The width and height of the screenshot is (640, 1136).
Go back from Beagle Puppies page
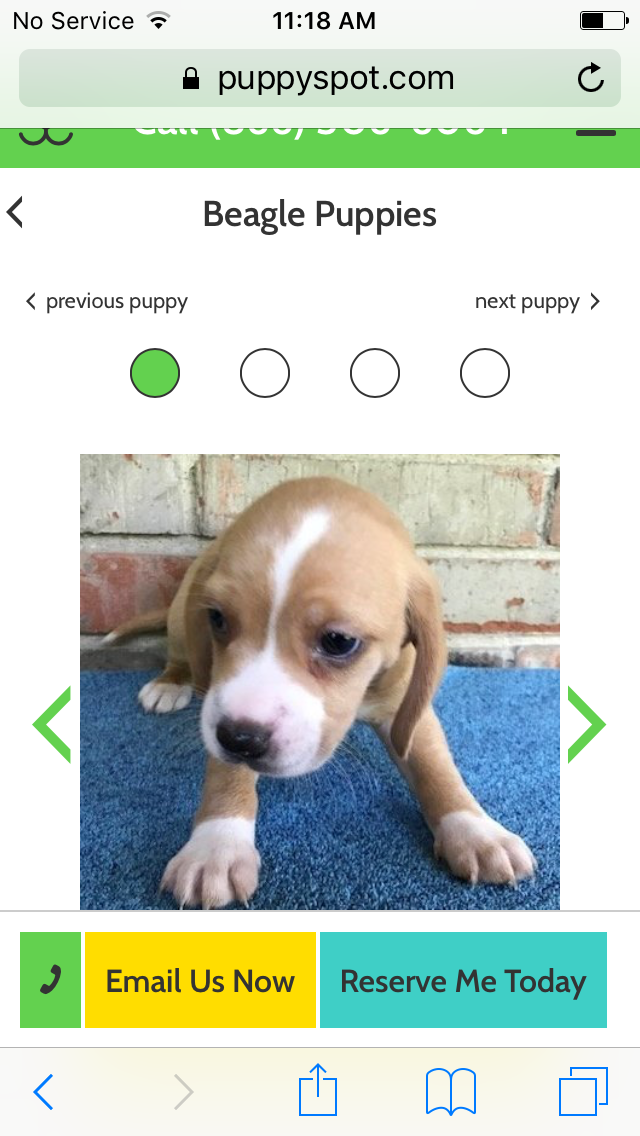pos(15,213)
